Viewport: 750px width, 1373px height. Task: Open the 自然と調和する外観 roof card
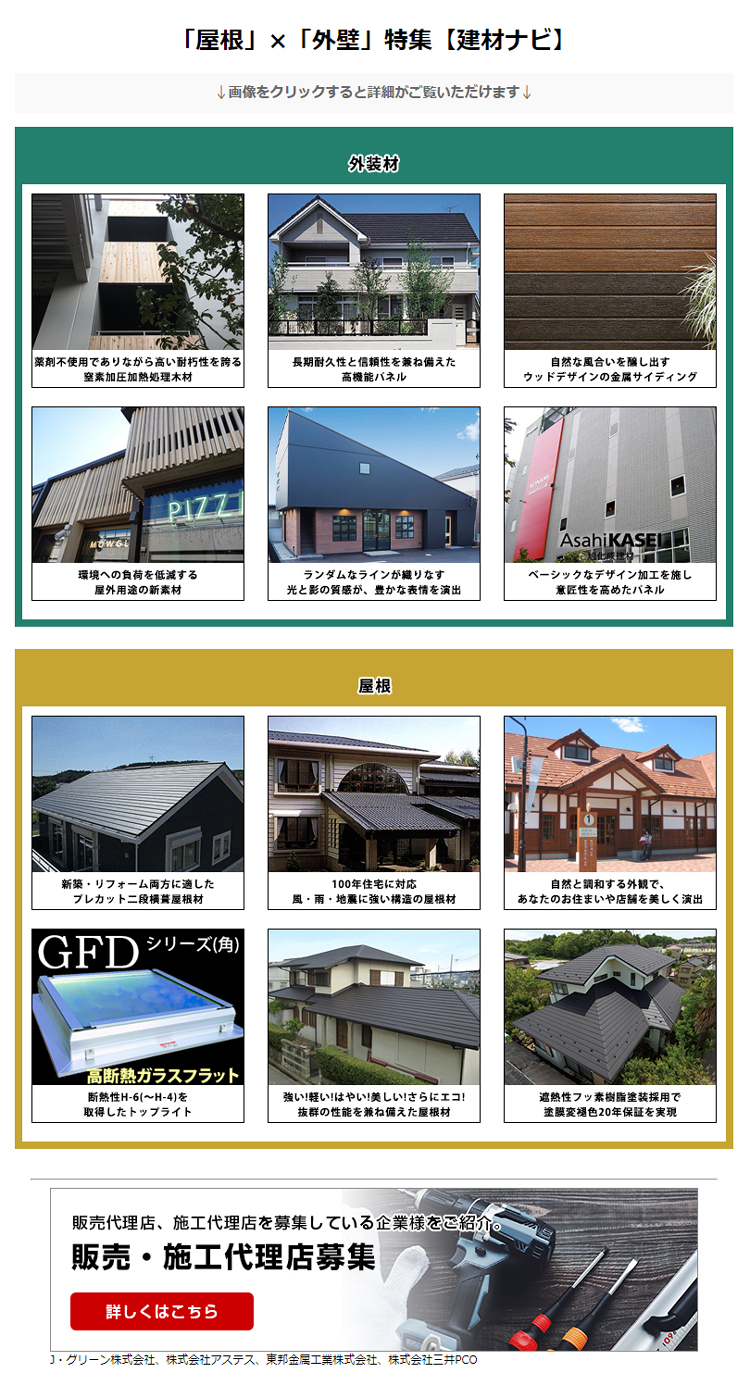610,812
